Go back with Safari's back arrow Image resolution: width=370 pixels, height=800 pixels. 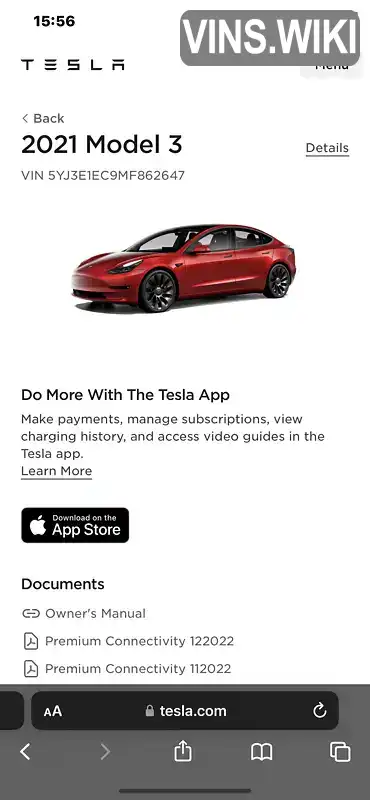pyautogui.click(x=25, y=751)
